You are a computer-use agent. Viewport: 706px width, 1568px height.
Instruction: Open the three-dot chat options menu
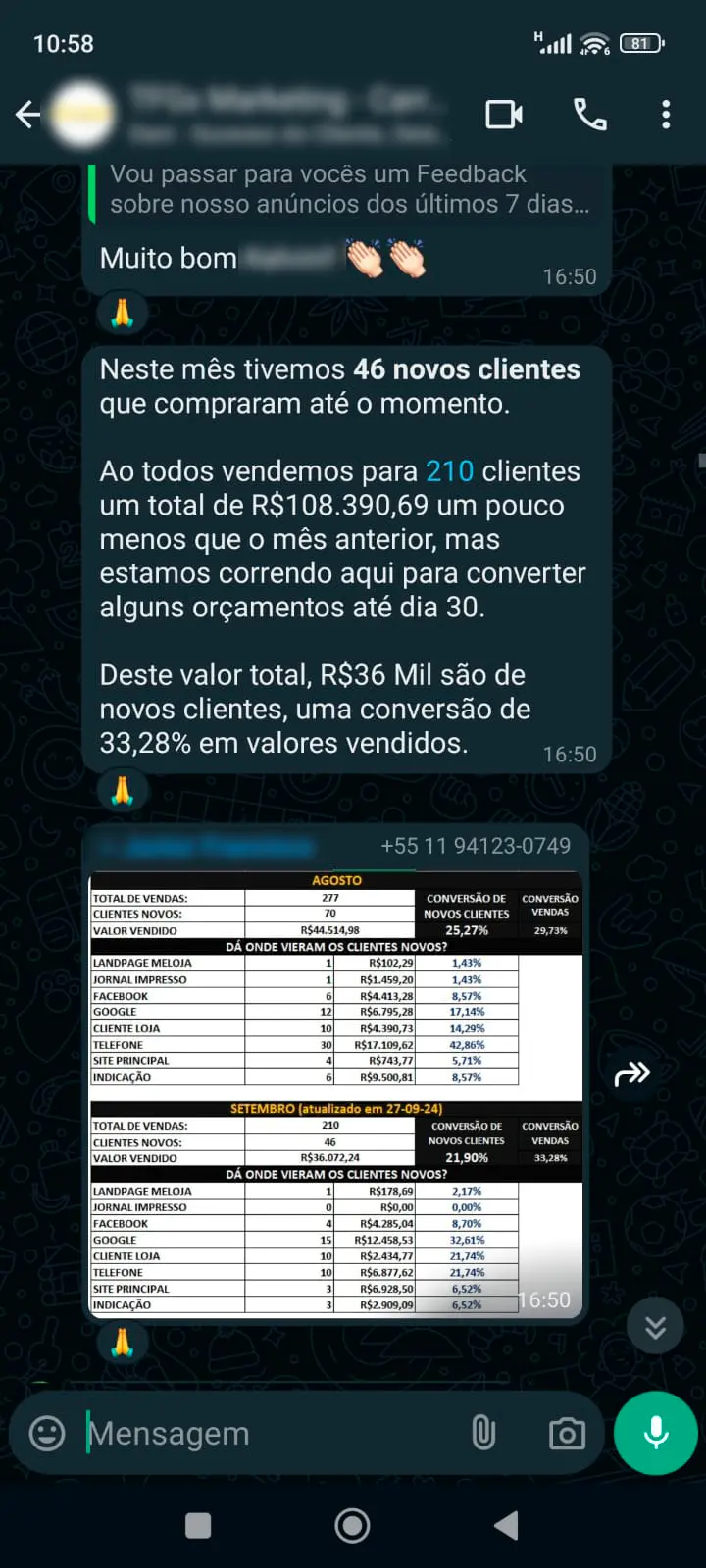(x=666, y=114)
